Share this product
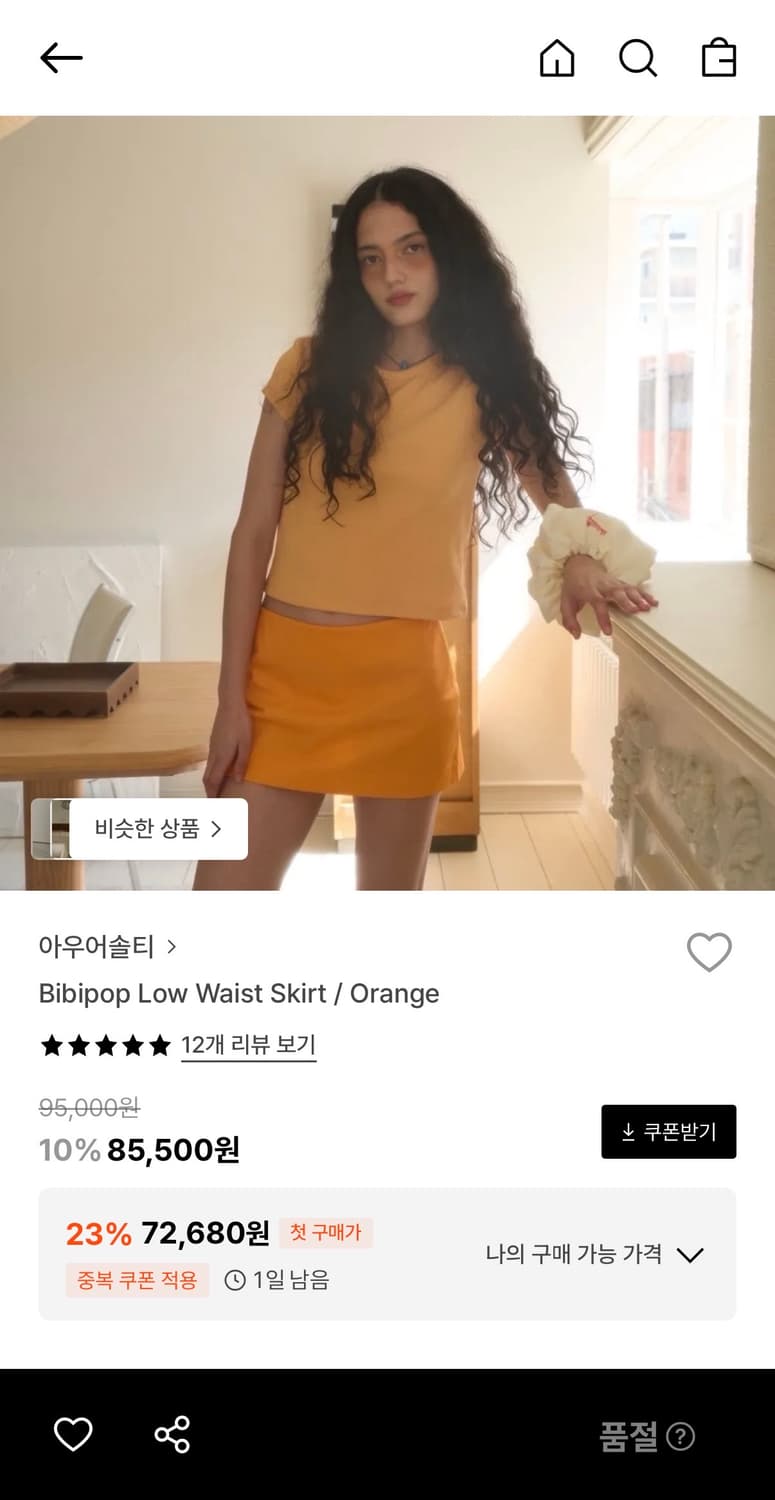The width and height of the screenshot is (775, 1500). (x=172, y=1434)
